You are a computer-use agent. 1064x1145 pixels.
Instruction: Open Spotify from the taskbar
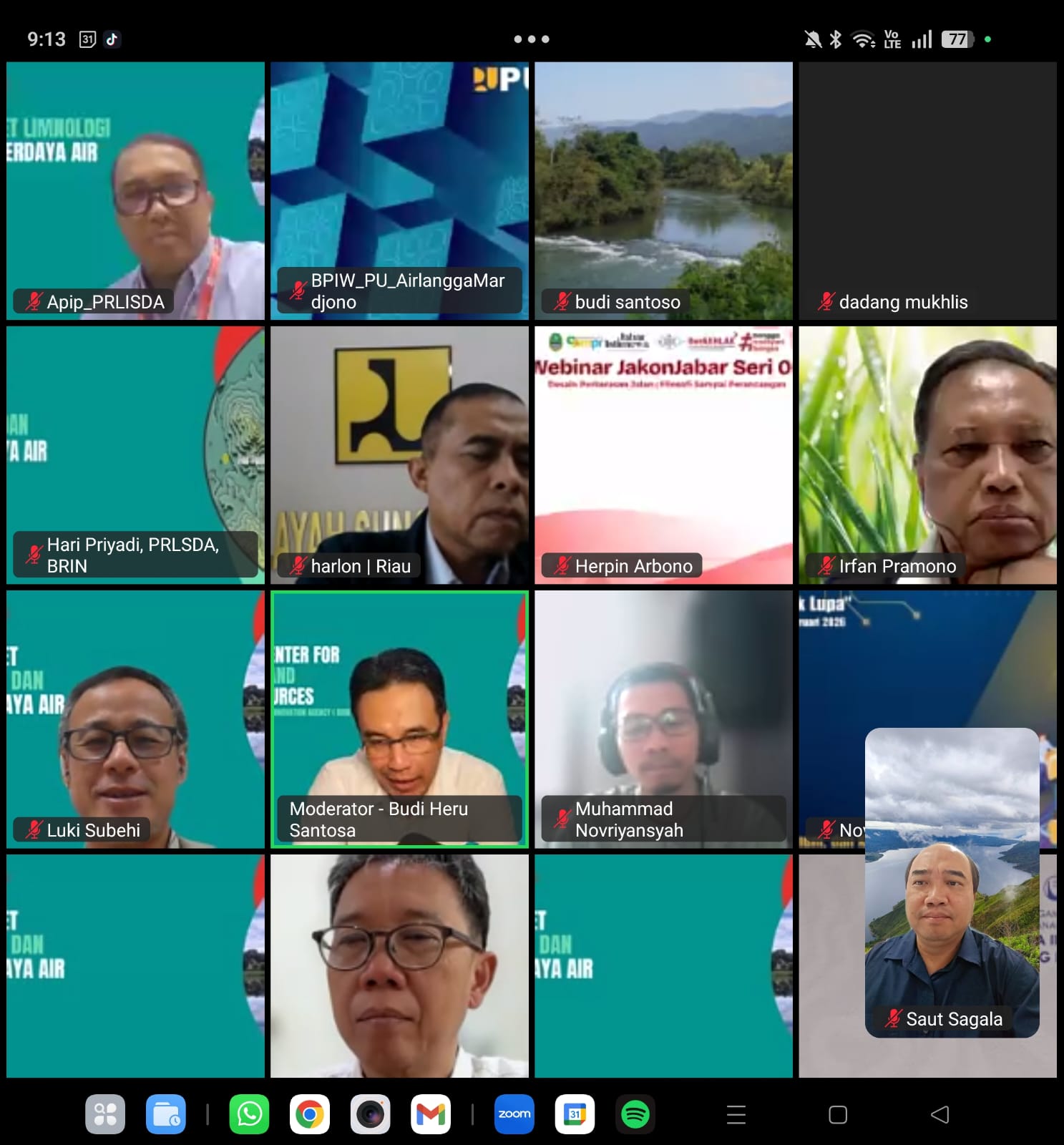pyautogui.click(x=635, y=1114)
